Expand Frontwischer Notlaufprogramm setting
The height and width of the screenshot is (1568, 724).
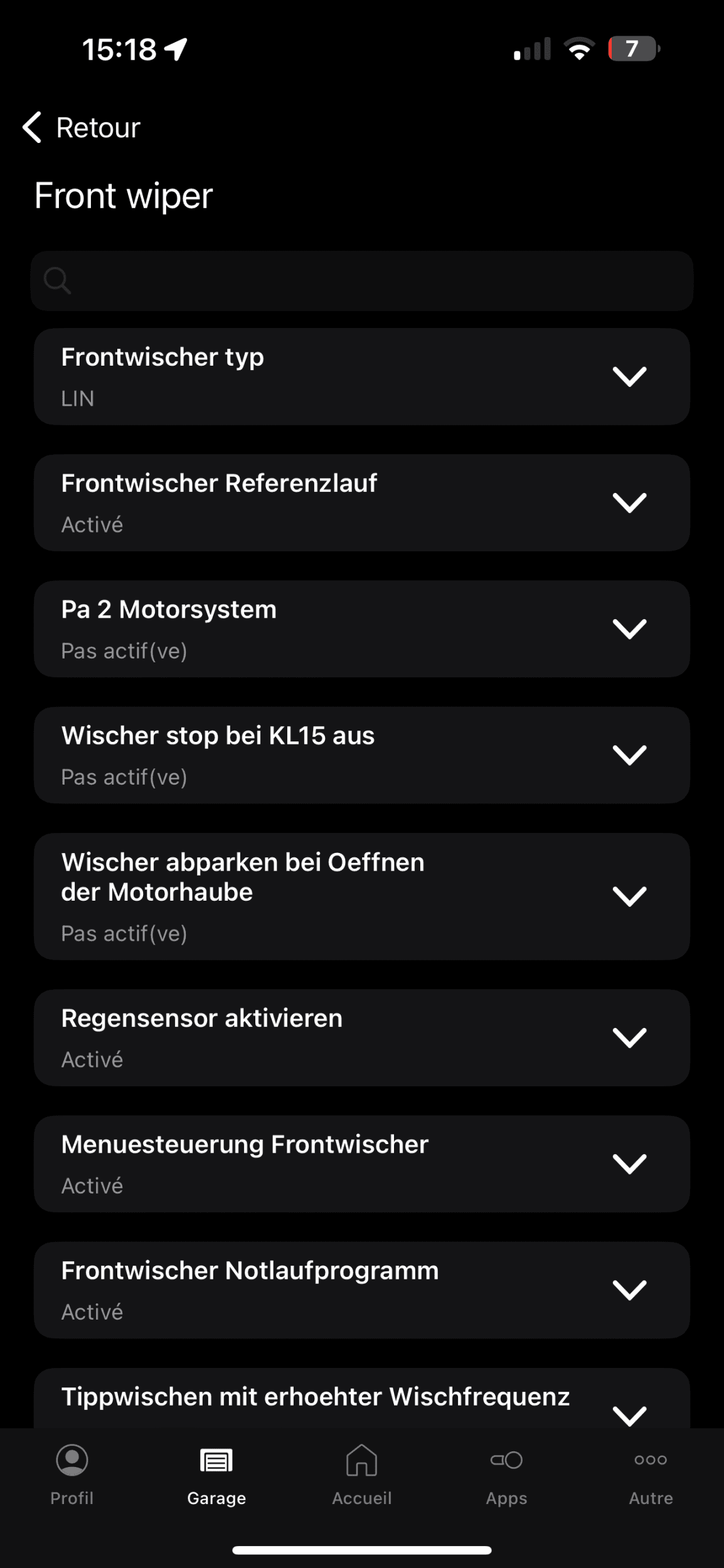362,1290
